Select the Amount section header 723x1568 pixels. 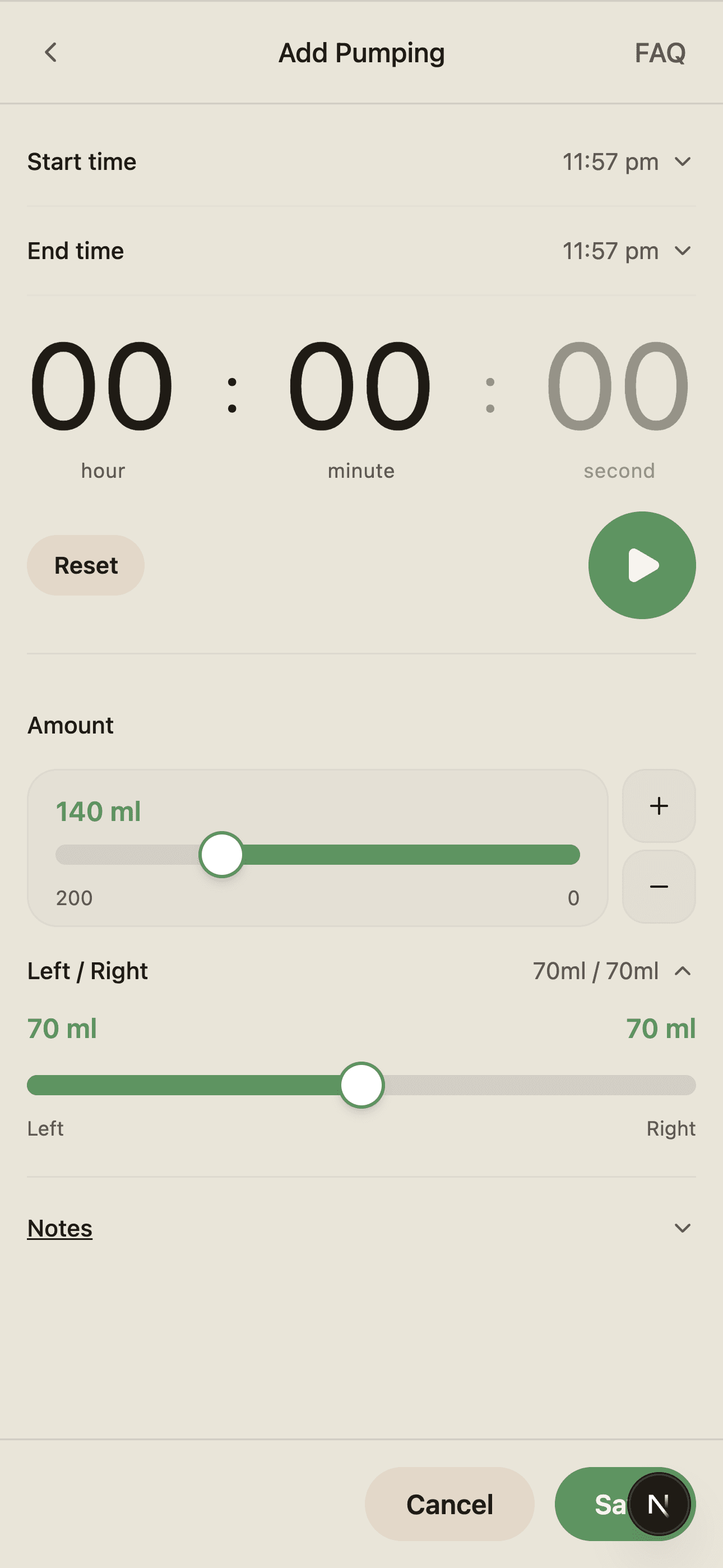click(69, 725)
